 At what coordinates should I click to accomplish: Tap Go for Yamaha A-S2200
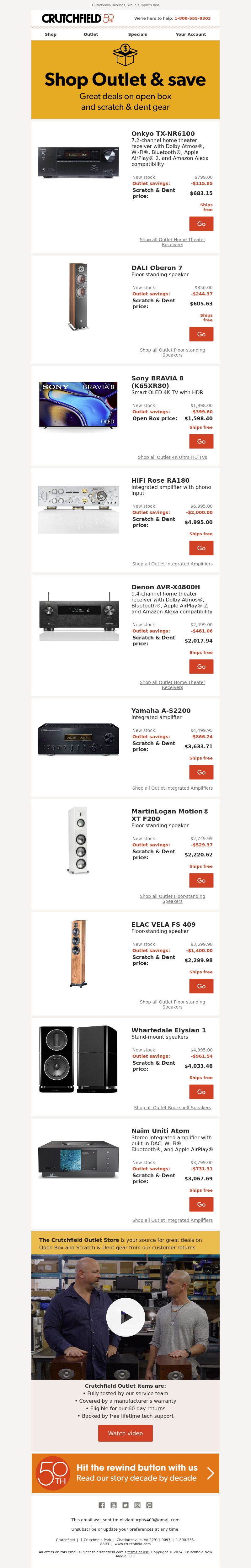click(201, 772)
